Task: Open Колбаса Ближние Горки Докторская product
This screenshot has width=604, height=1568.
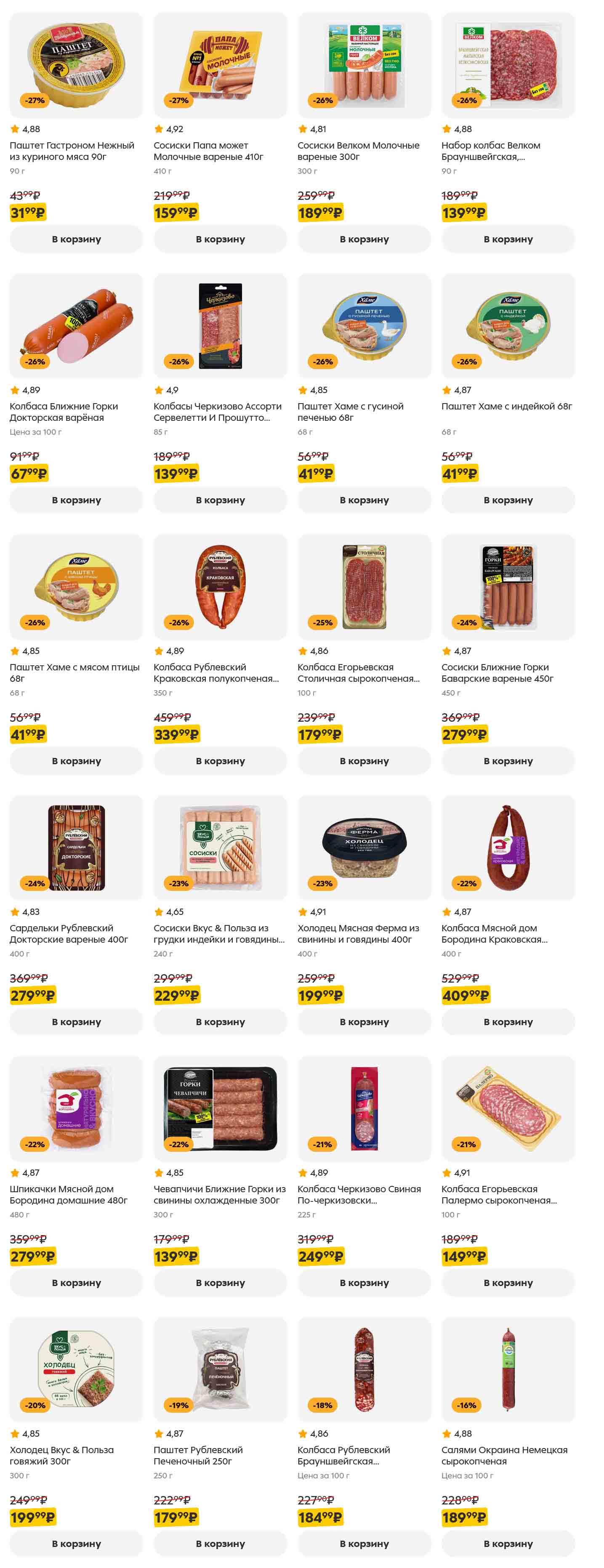Action: pyautogui.click(x=76, y=326)
